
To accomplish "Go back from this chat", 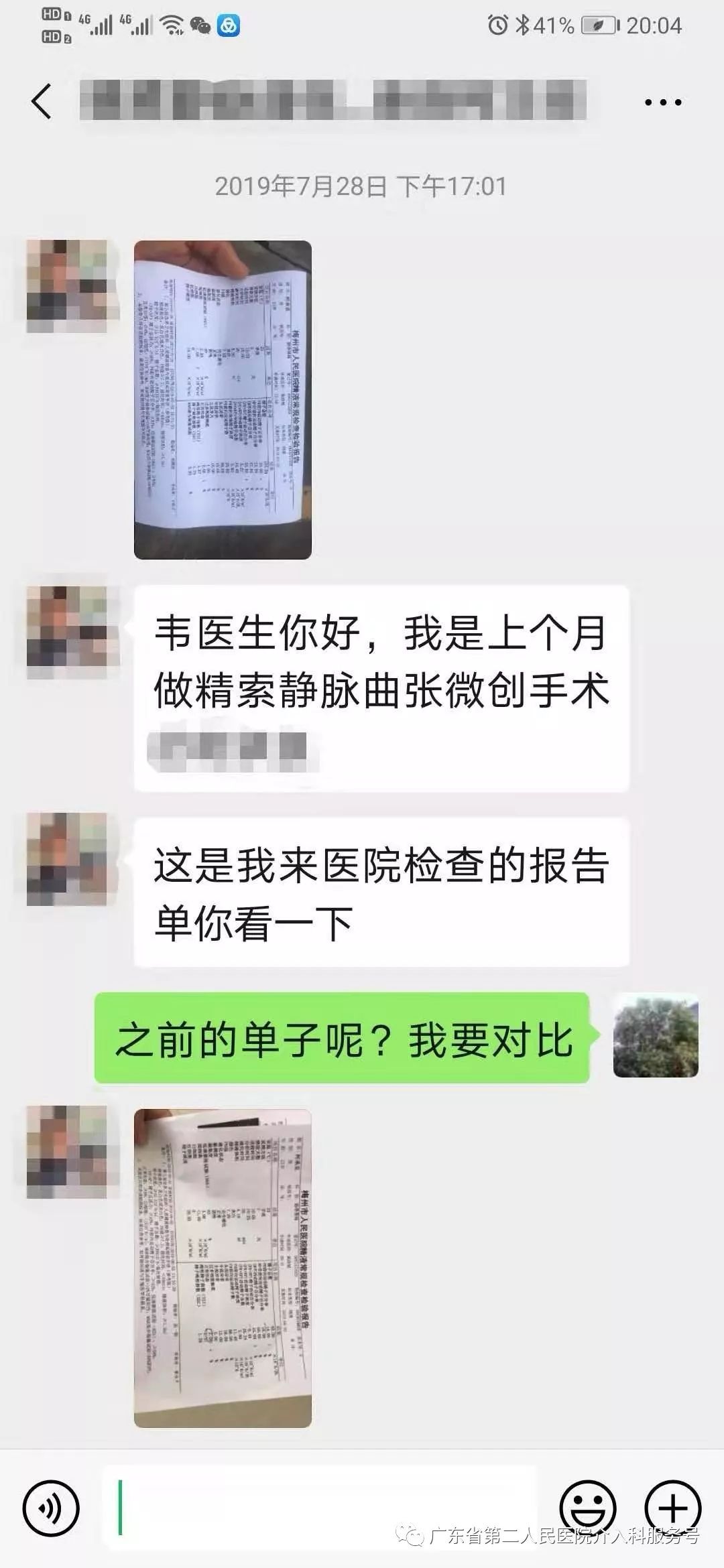I will point(42,102).
